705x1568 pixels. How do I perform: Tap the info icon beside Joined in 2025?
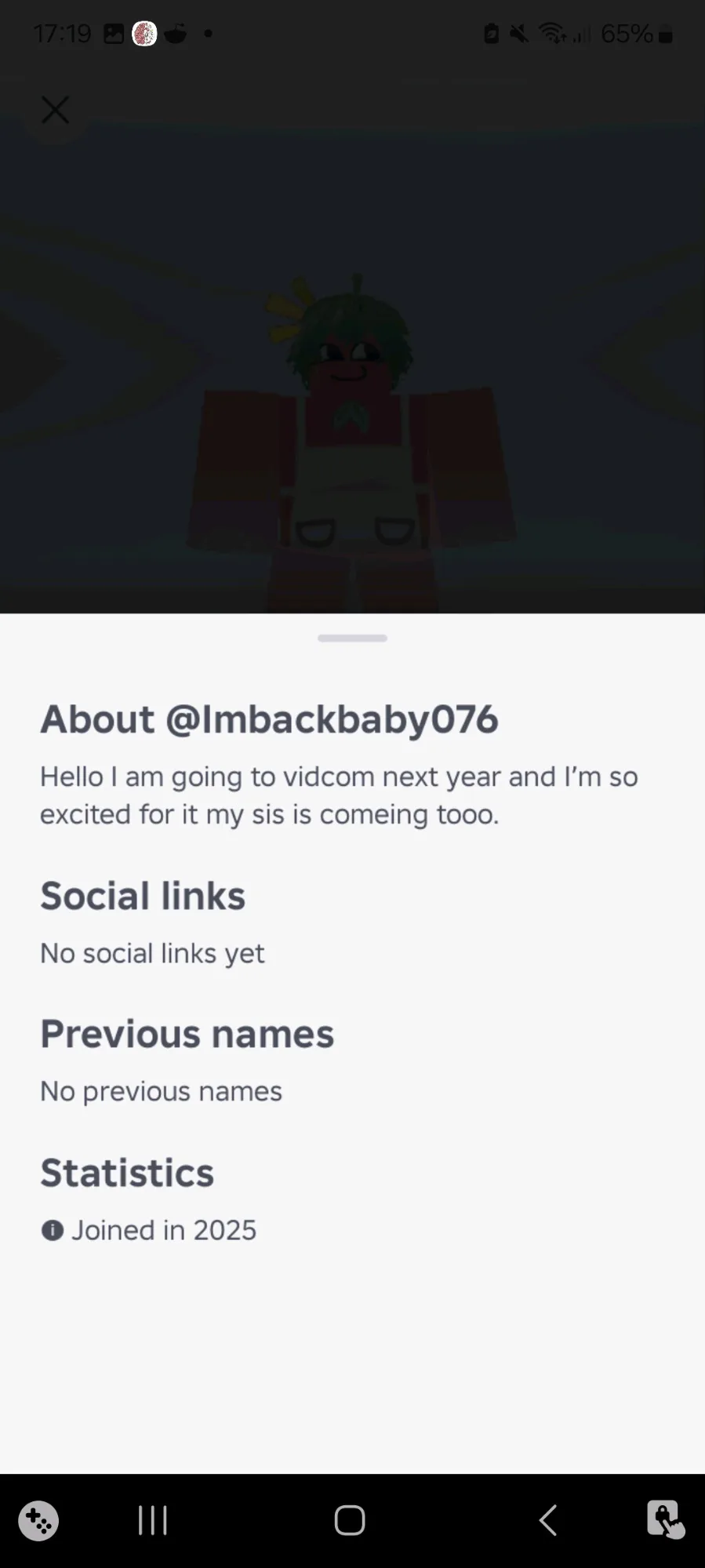click(52, 1230)
